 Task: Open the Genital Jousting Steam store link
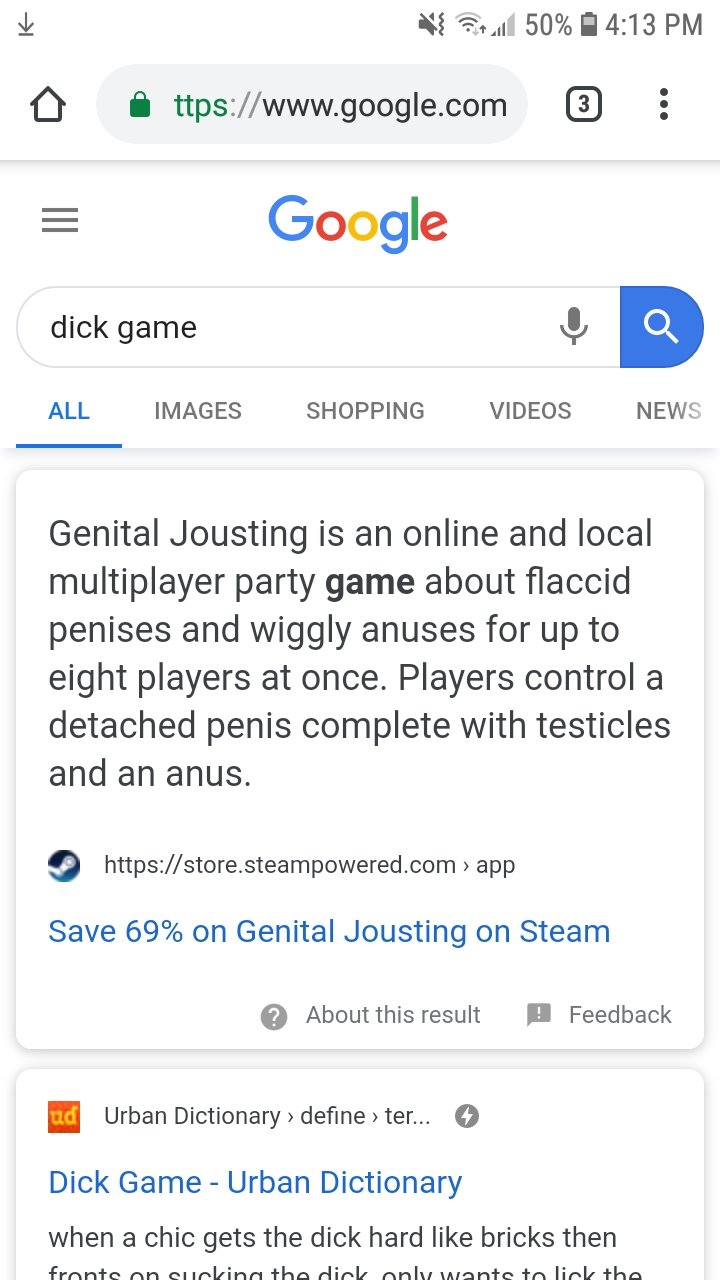(329, 931)
